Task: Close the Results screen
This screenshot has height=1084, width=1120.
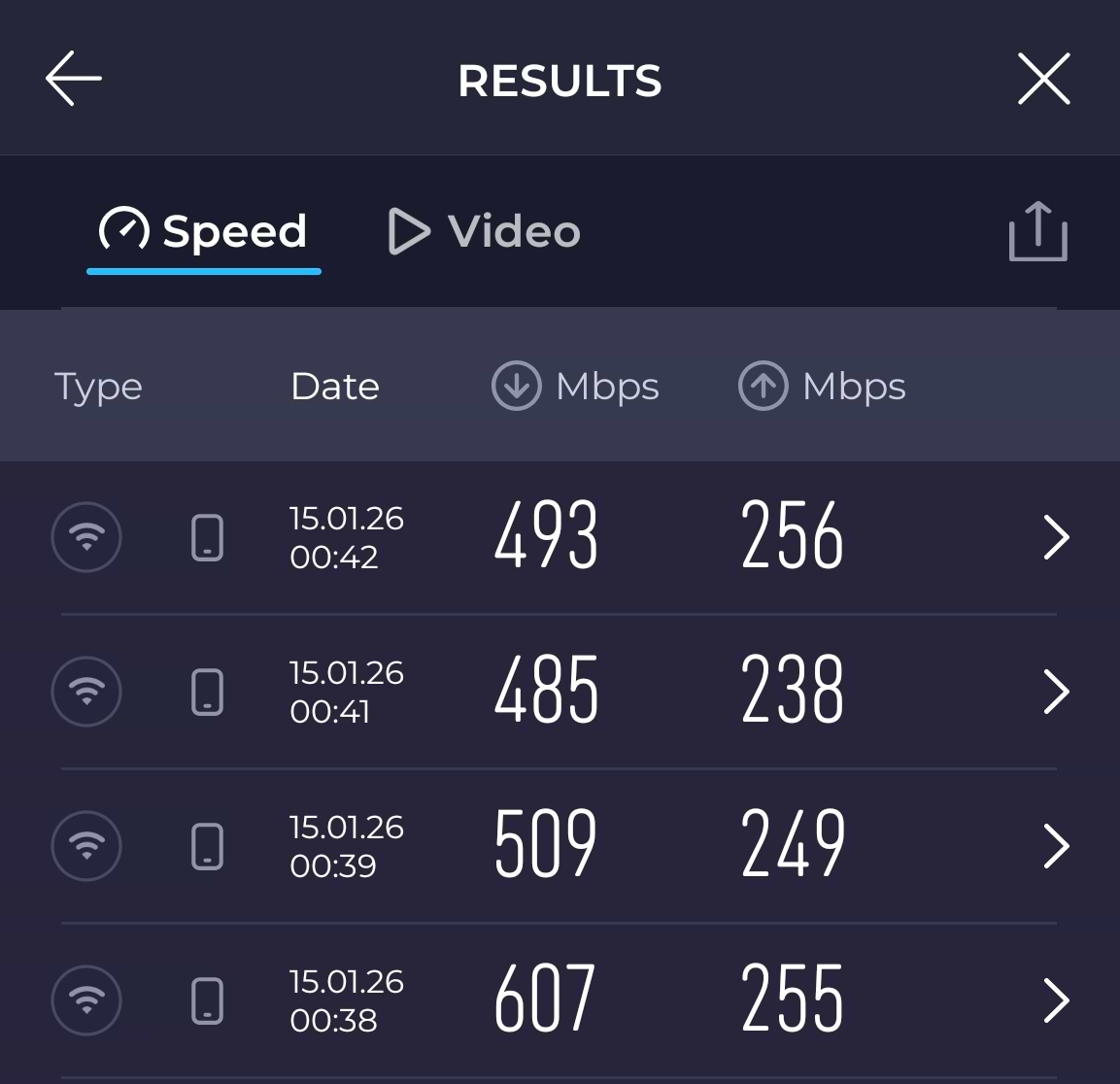Action: tap(1043, 79)
